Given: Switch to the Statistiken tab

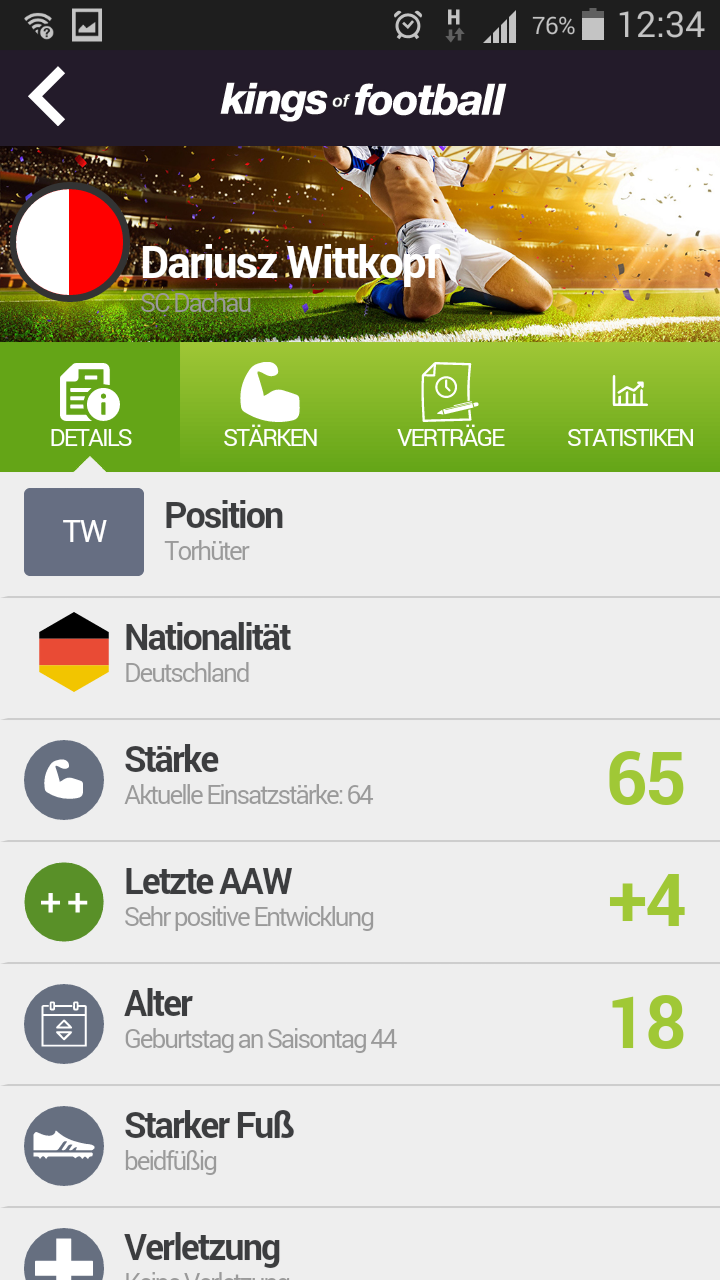Looking at the screenshot, I should click(630, 407).
